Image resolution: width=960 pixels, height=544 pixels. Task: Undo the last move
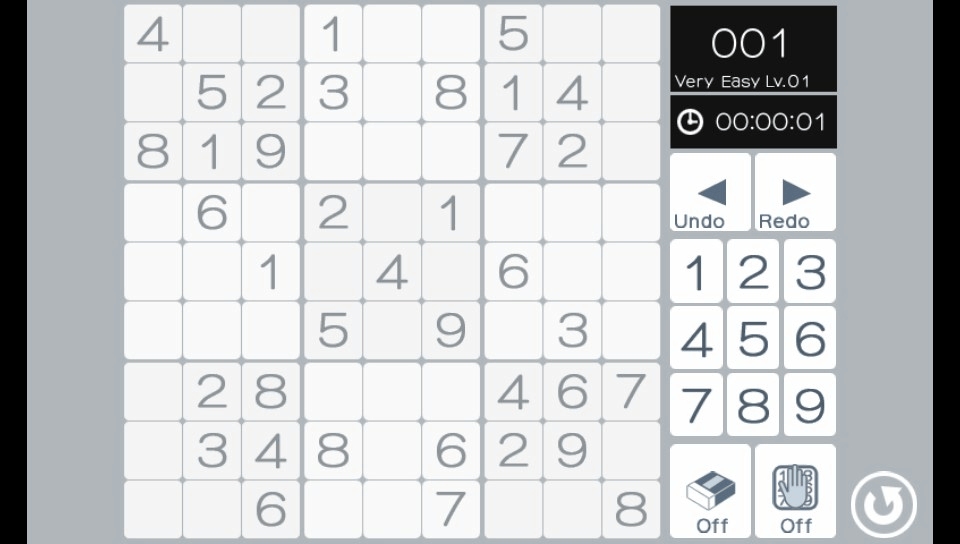tap(710, 193)
